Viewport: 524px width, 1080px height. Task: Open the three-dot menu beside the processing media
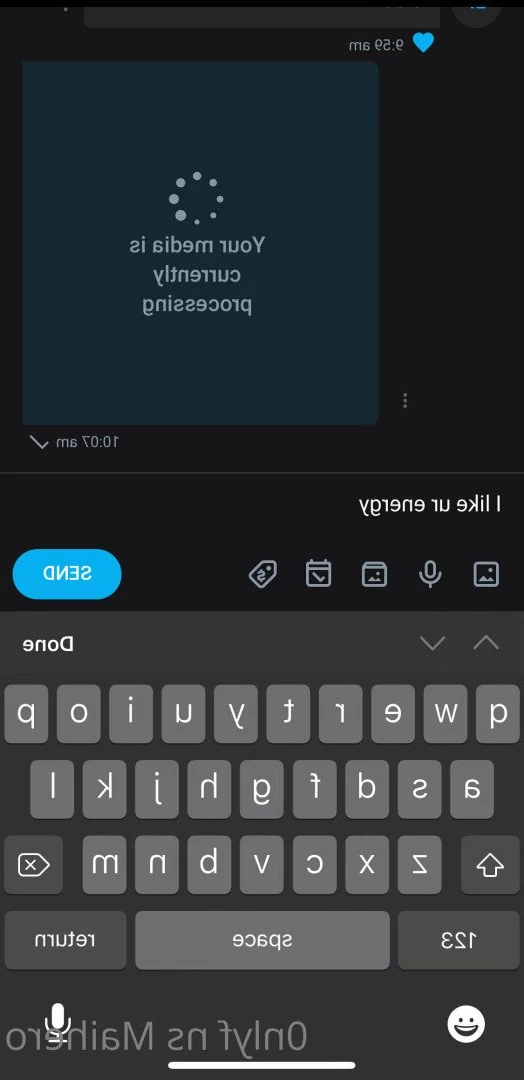pos(406,400)
